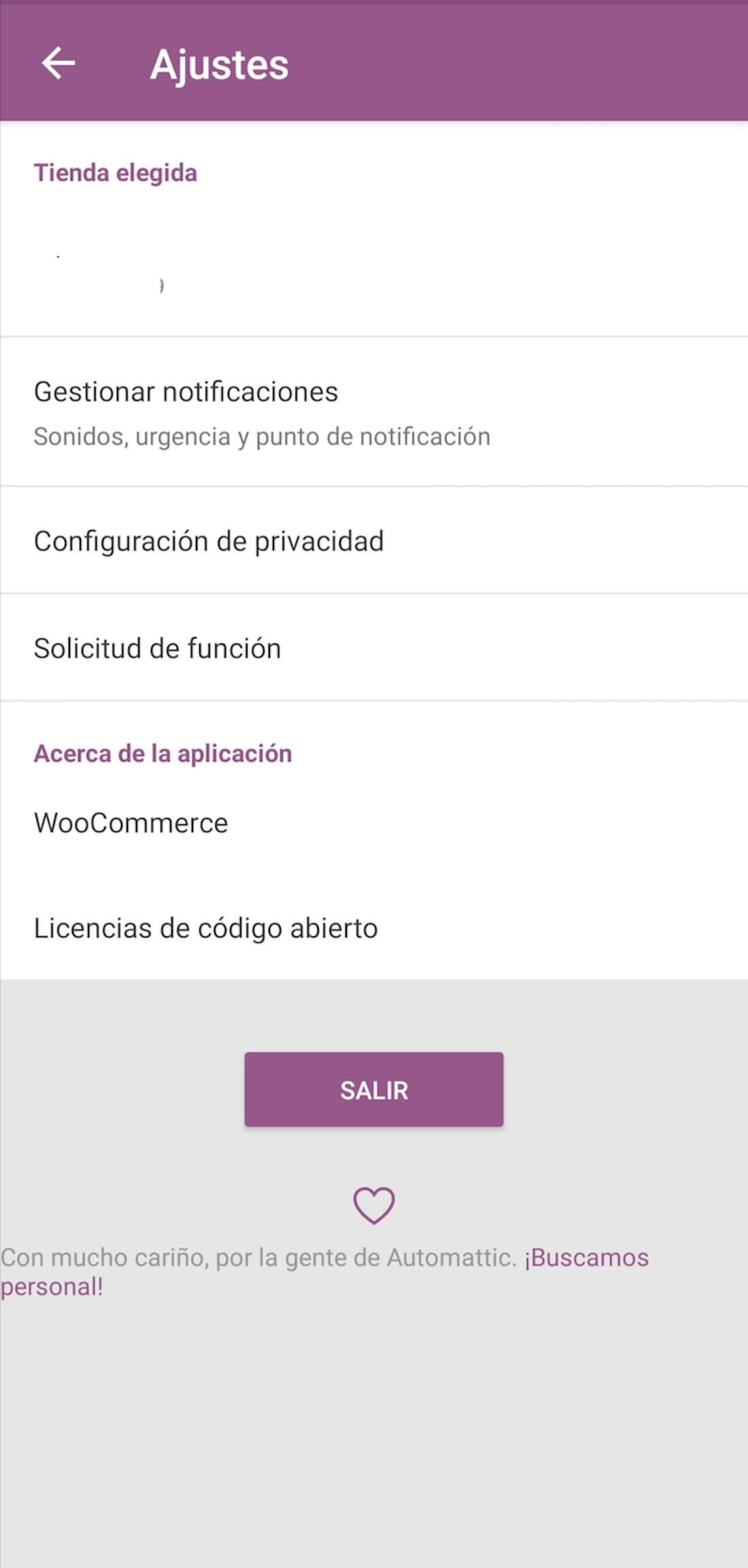Select Solicitud de función option
This screenshot has width=748, height=1568.
coord(158,649)
